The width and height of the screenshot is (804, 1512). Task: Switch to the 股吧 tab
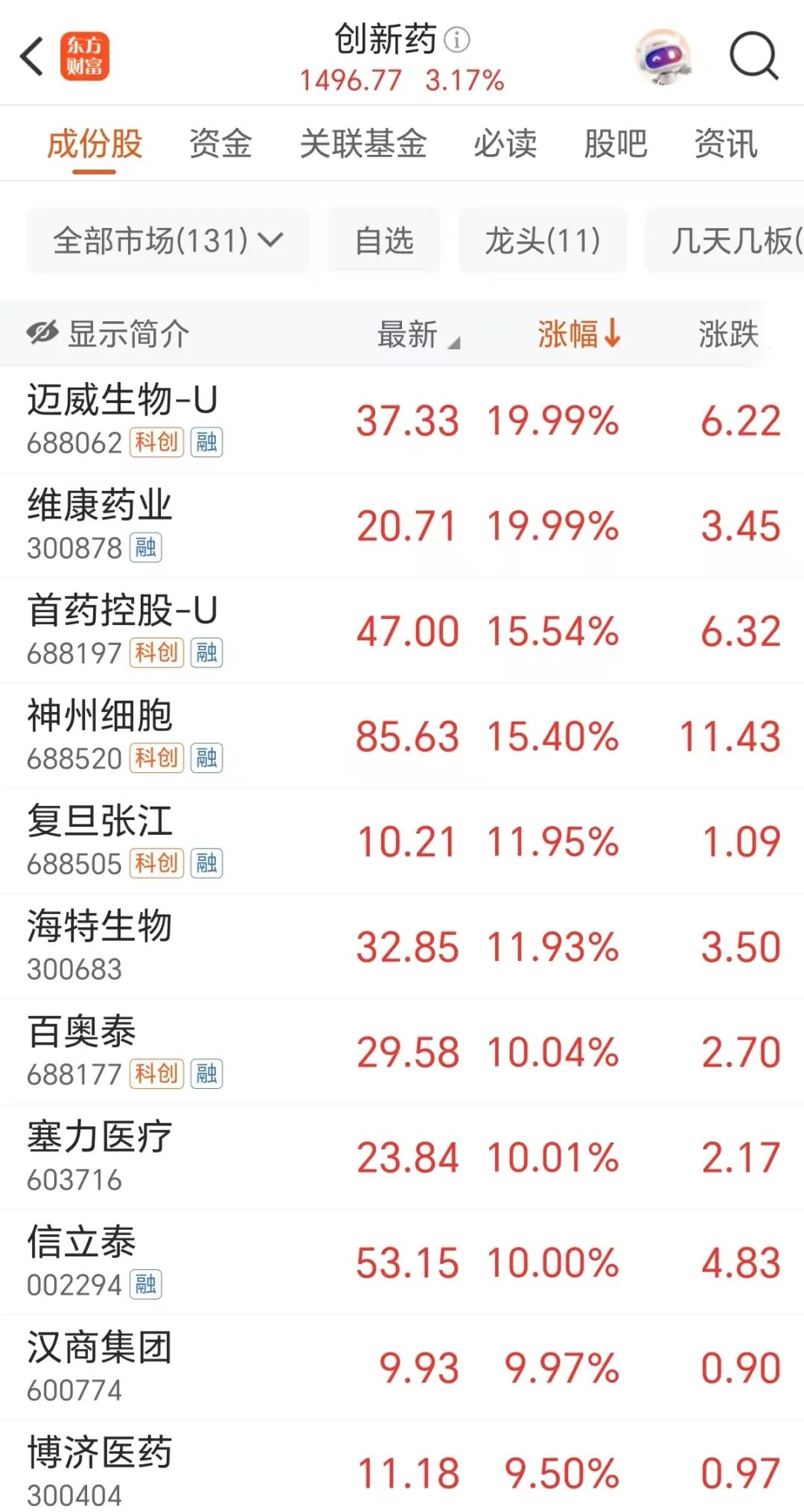(615, 144)
